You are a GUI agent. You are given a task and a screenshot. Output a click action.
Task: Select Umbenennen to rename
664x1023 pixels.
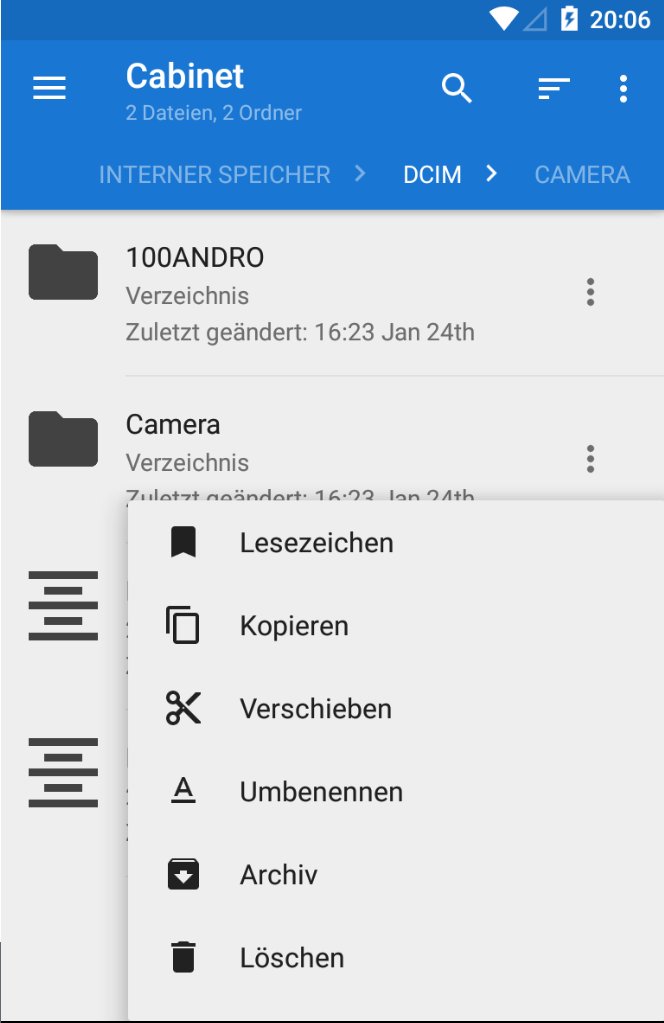coord(321,792)
